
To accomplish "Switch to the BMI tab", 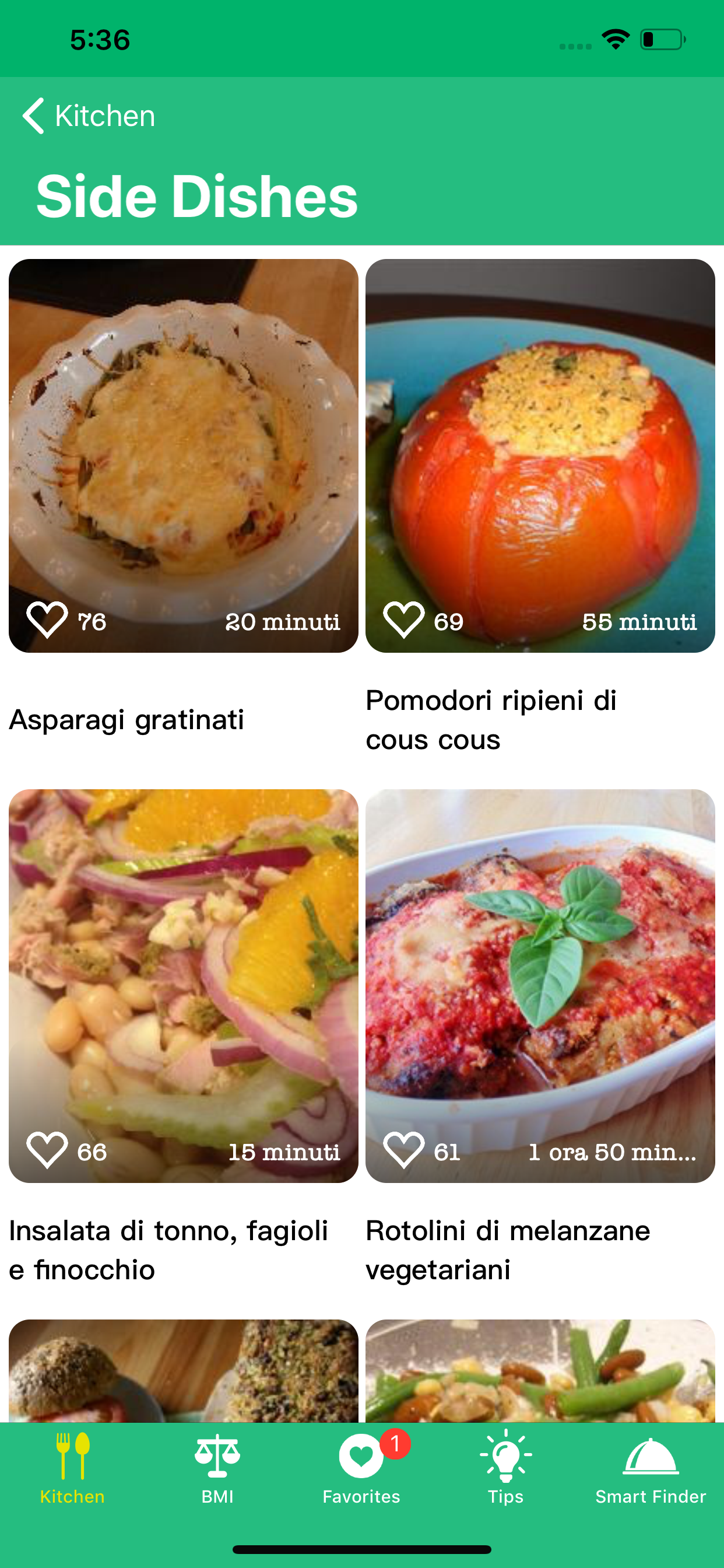I will click(217, 1468).
